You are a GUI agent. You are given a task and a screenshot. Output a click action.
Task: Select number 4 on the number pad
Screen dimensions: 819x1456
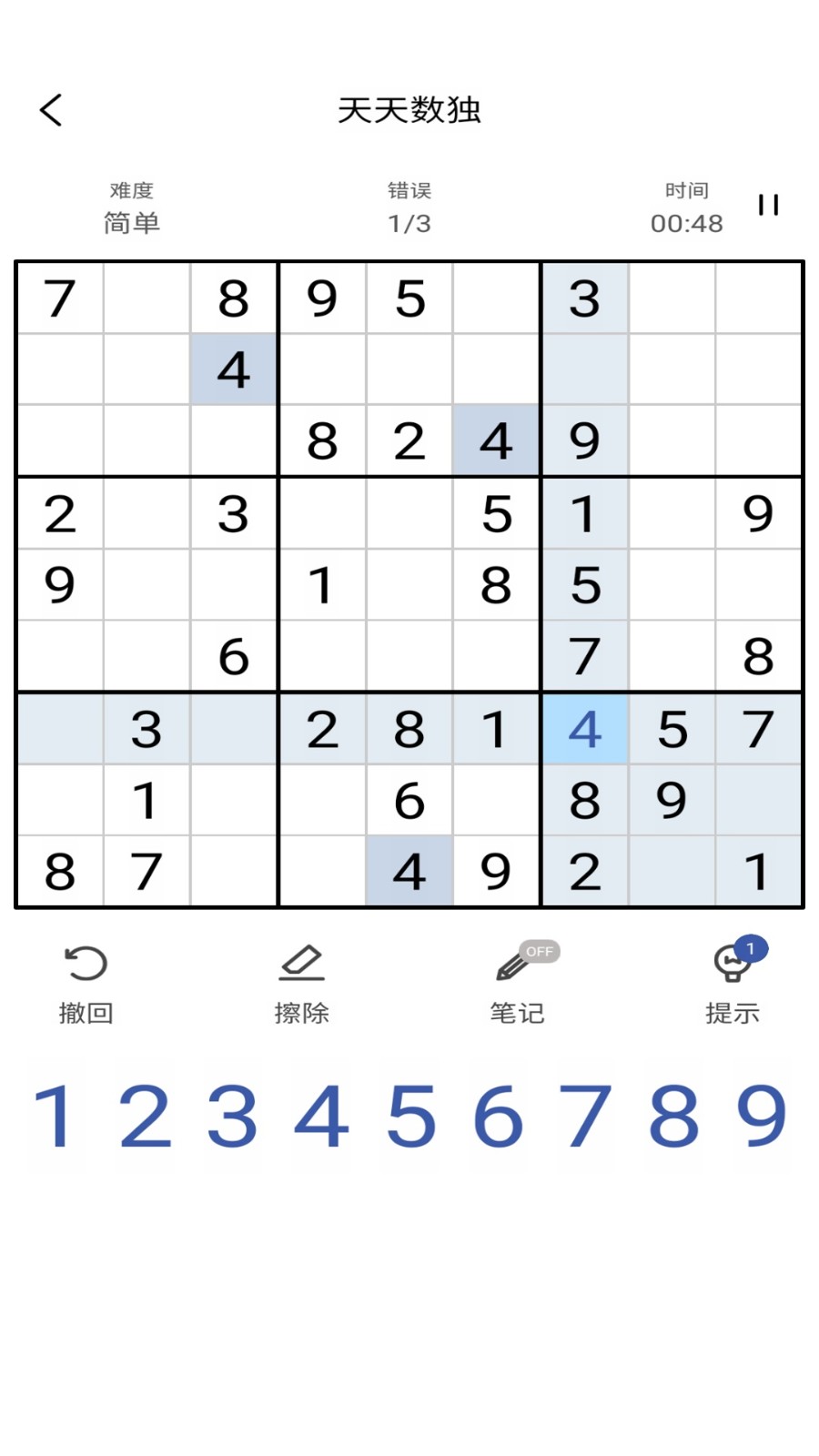(321, 1116)
